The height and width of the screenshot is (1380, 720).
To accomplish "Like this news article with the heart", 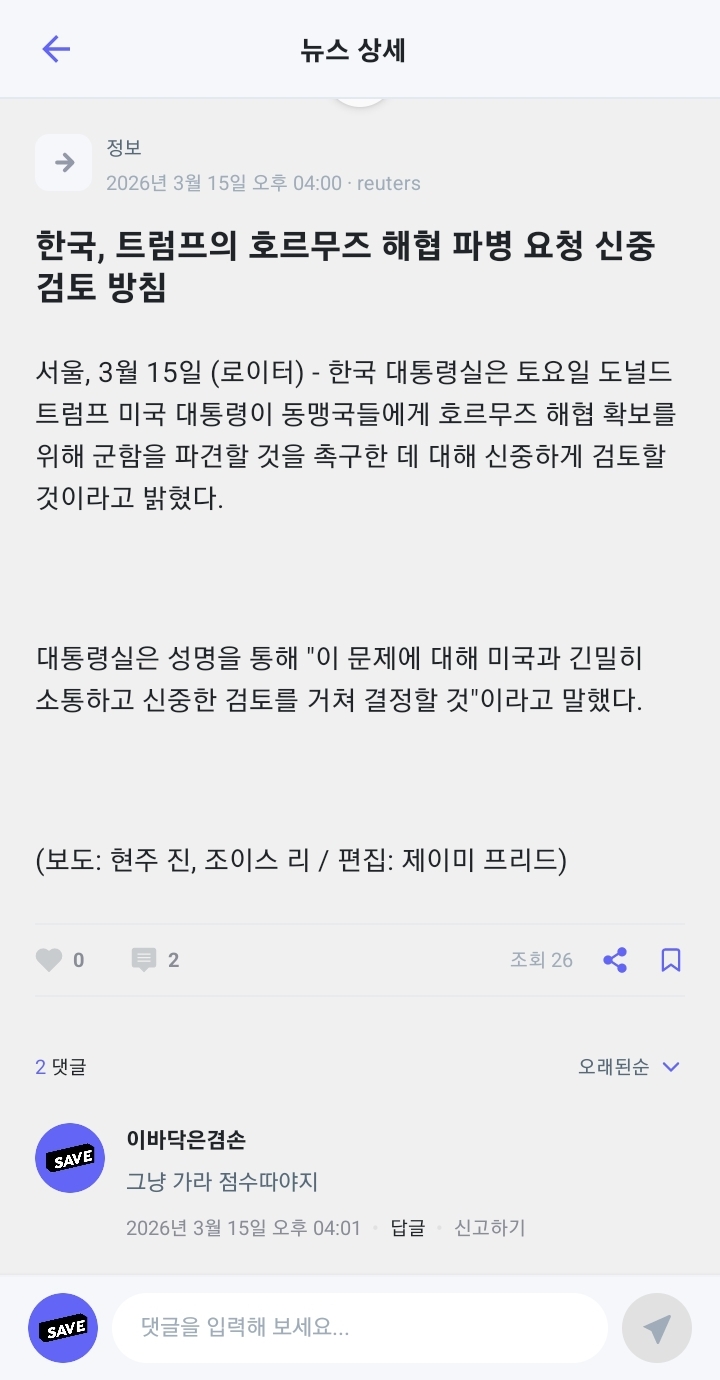I will pos(49,960).
